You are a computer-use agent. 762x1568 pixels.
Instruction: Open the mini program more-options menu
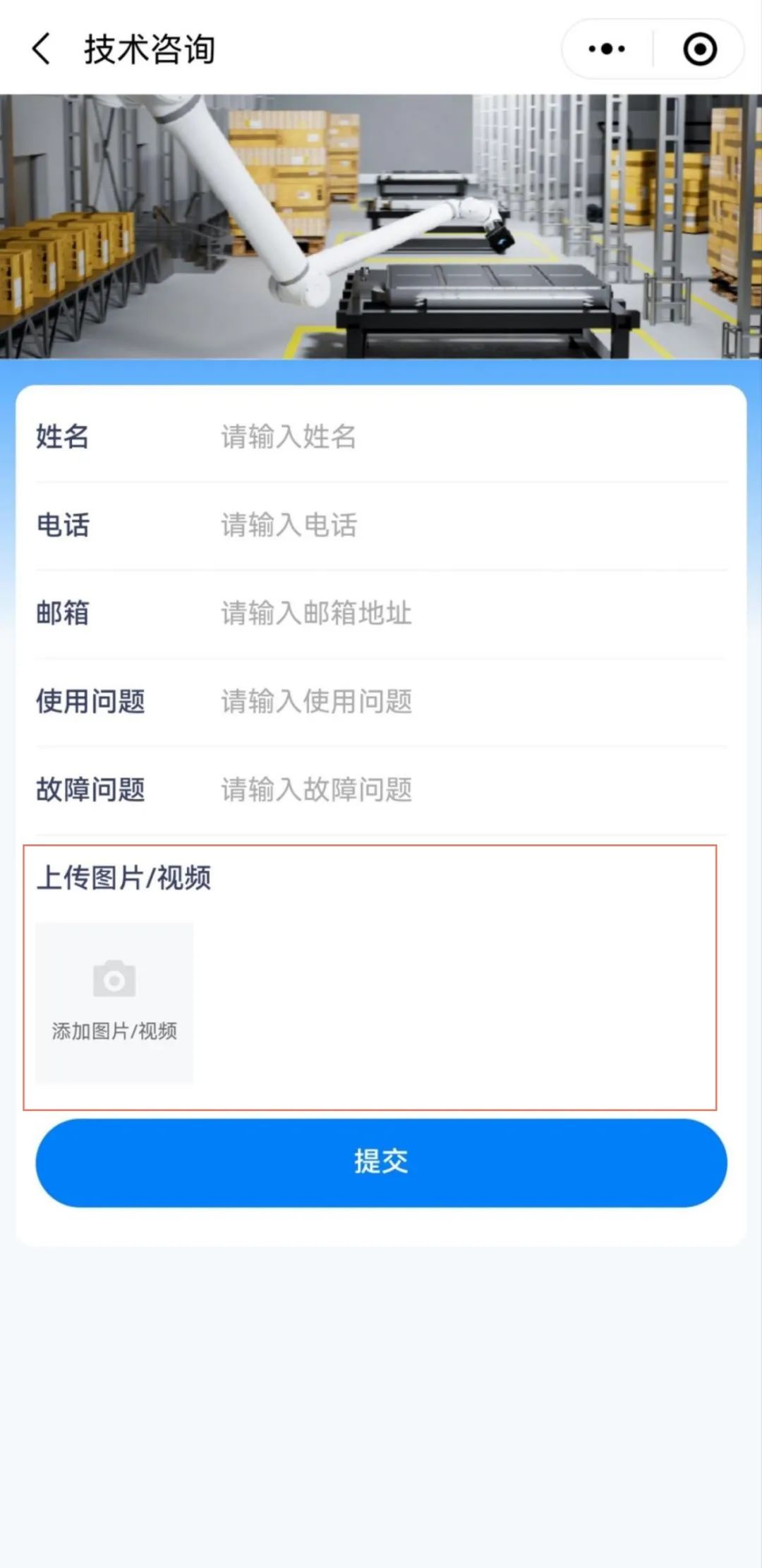point(607,49)
